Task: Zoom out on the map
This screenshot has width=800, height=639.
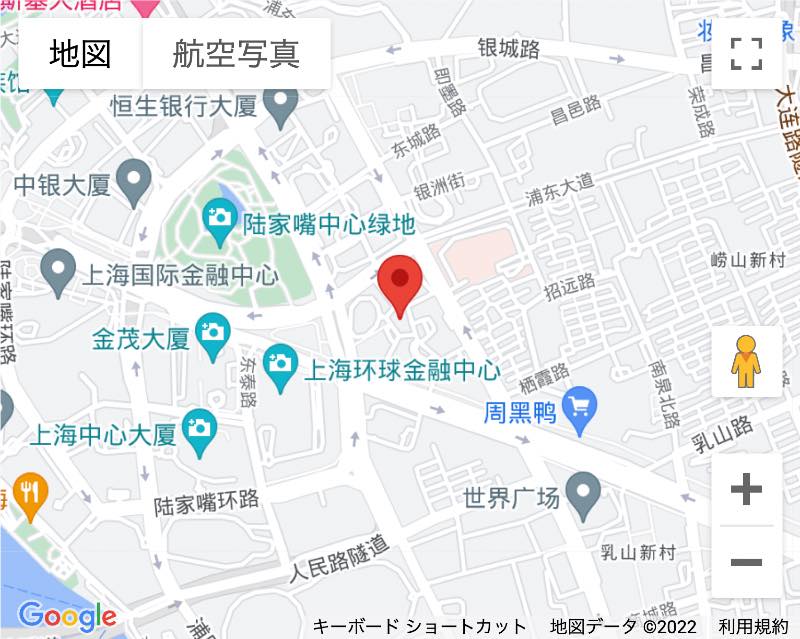Action: [746, 562]
